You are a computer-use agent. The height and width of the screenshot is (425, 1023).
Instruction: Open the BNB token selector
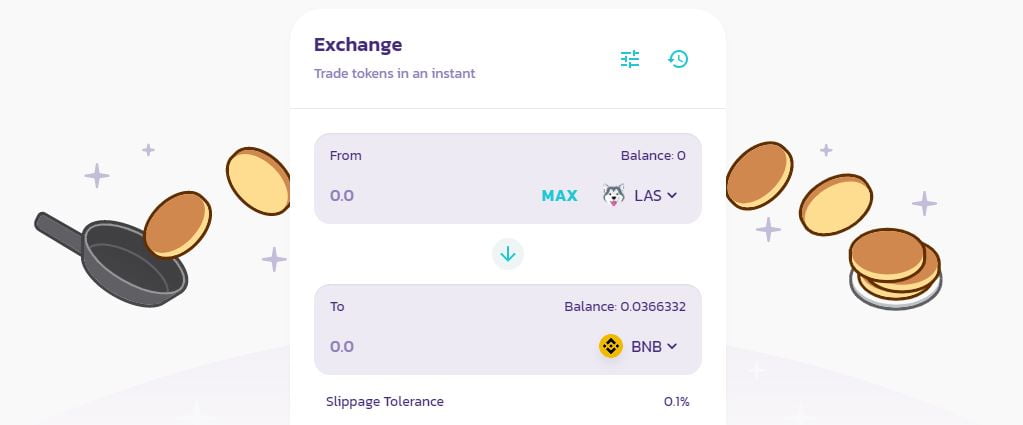click(639, 347)
